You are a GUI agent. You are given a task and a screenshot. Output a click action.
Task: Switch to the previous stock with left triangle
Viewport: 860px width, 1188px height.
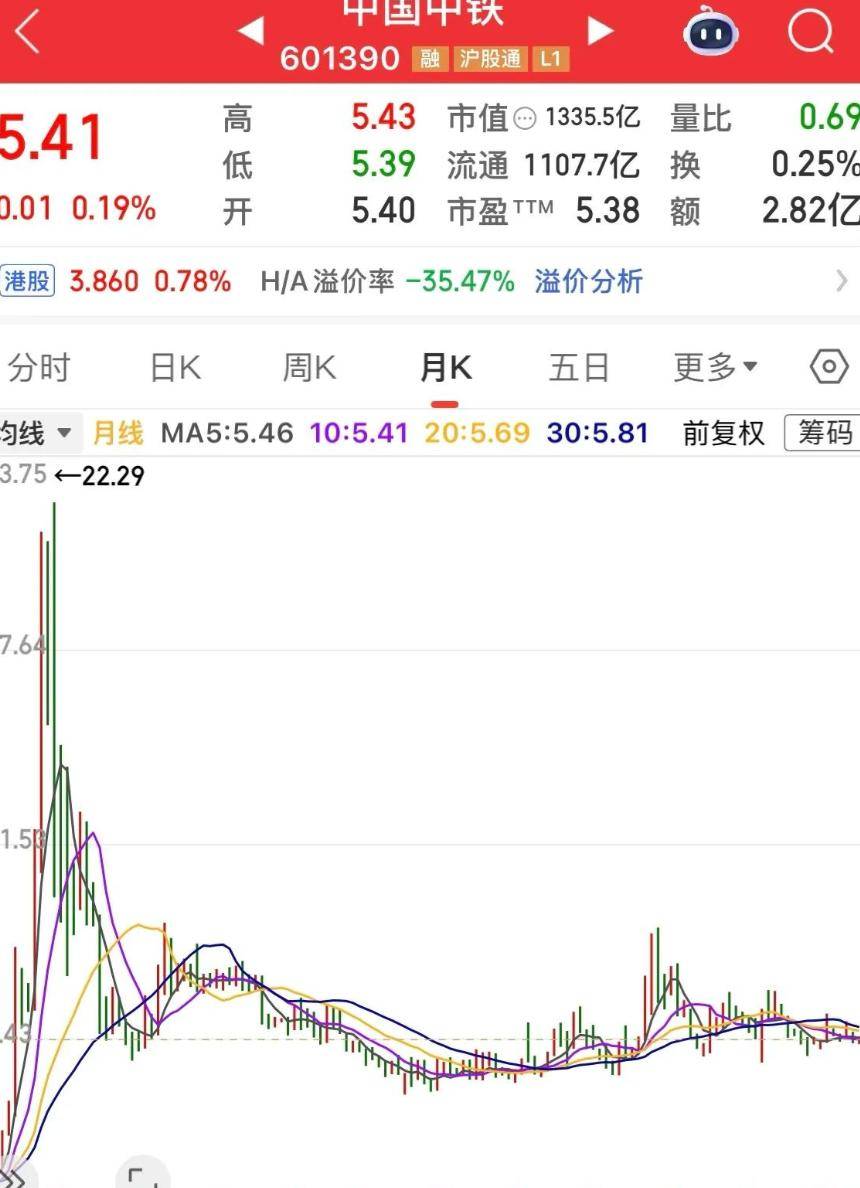click(x=250, y=31)
